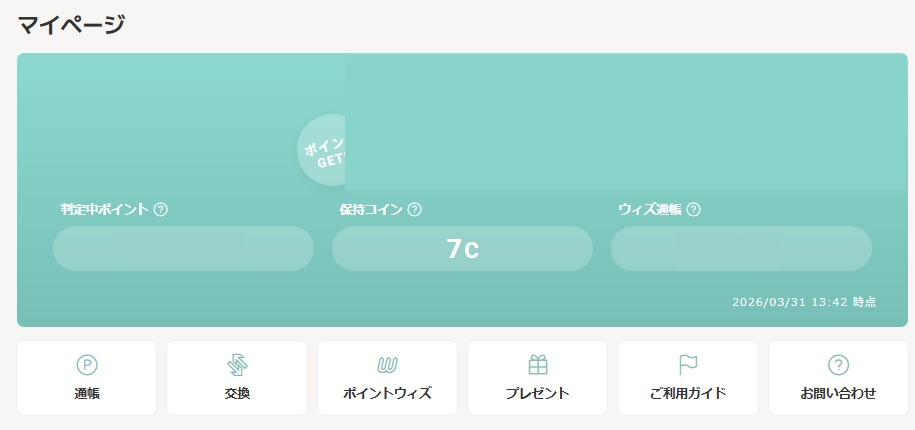Open the ウィズ通帳 help tooltip
This screenshot has height=430, width=915.
pos(694,210)
